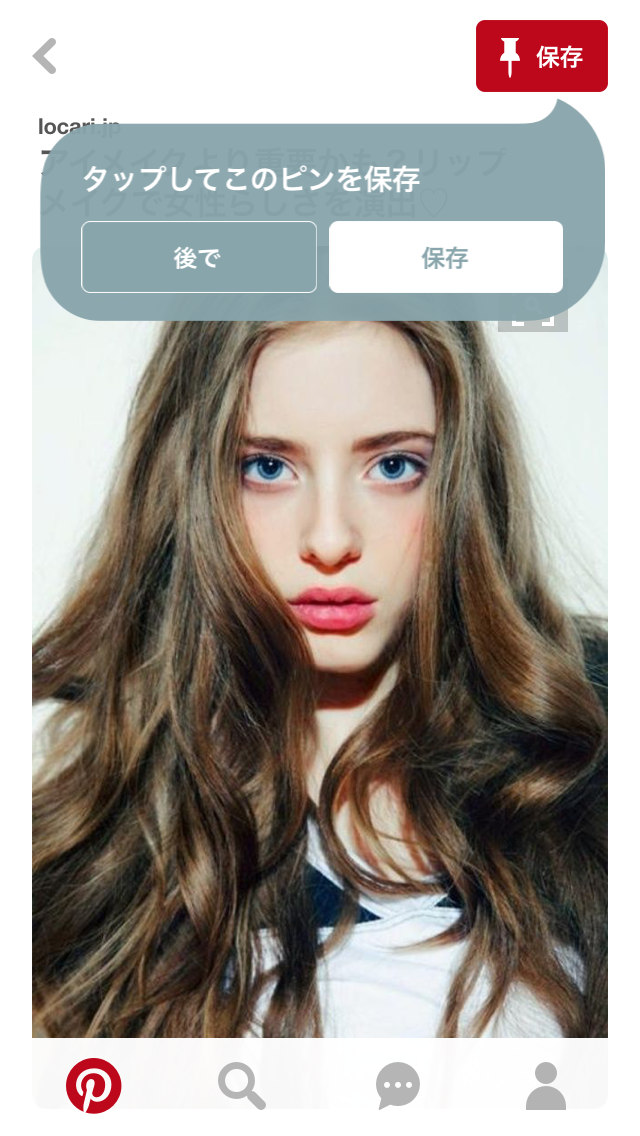The width and height of the screenshot is (640, 1136).
Task: Dismiss the tooltip with 後で
Action: click(198, 257)
